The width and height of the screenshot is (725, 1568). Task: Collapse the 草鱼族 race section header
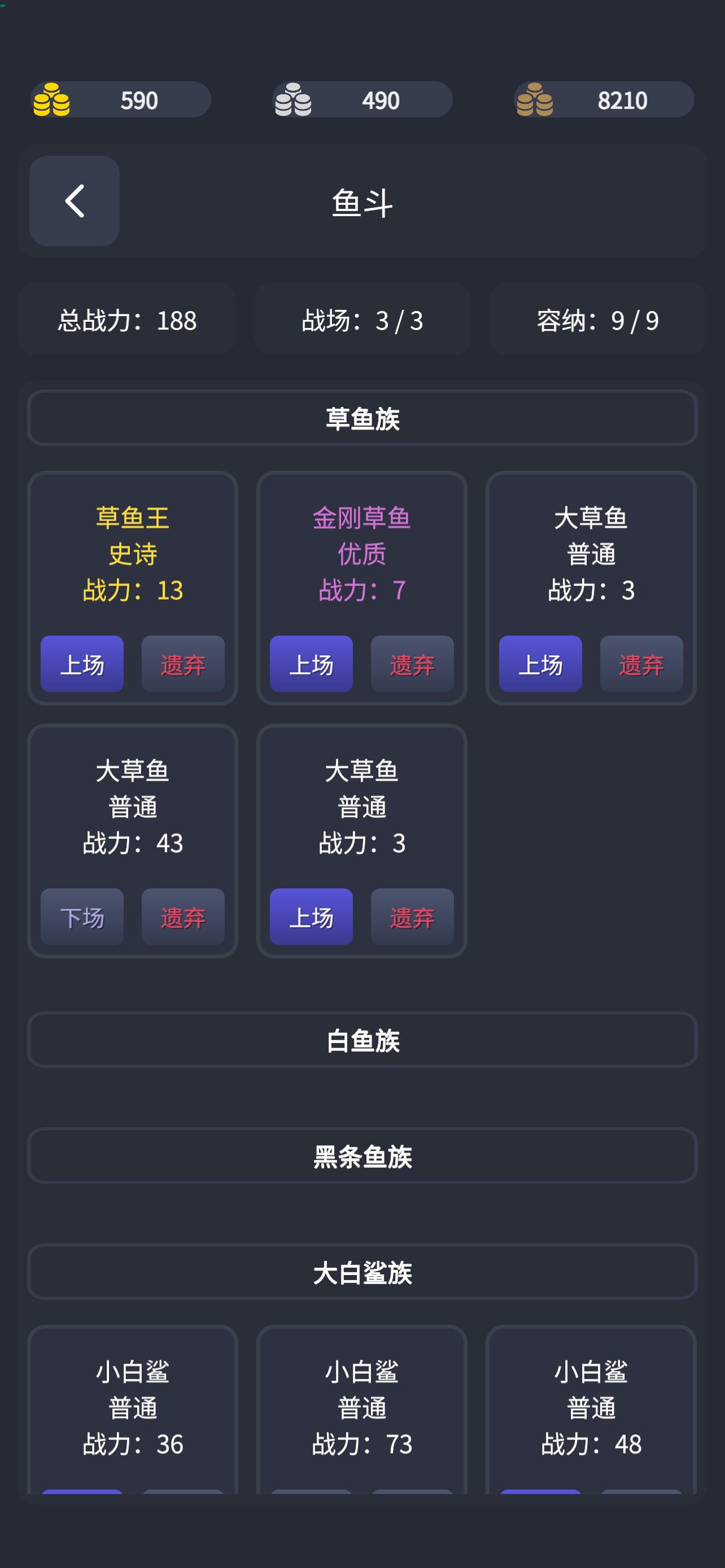pyautogui.click(x=362, y=418)
